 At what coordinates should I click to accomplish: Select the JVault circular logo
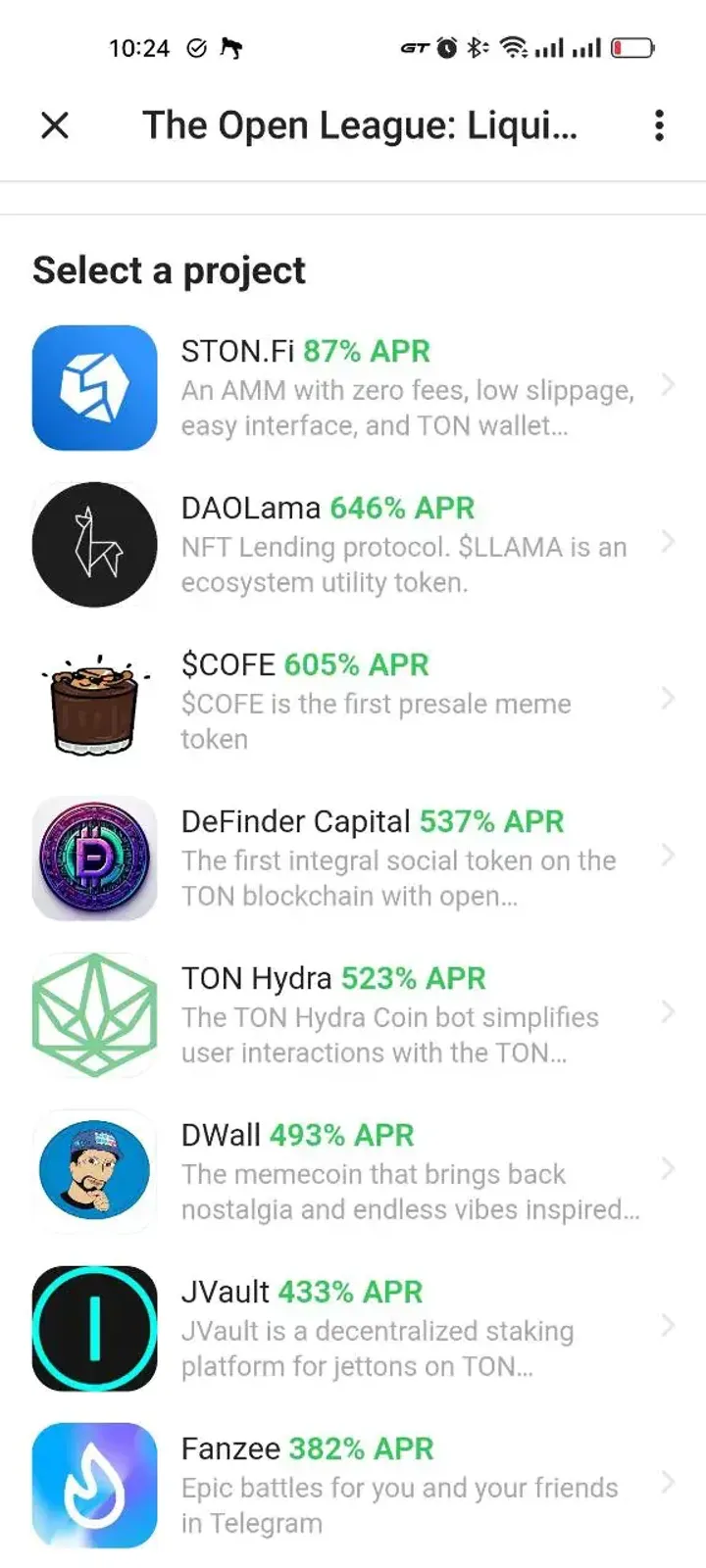(94, 1327)
